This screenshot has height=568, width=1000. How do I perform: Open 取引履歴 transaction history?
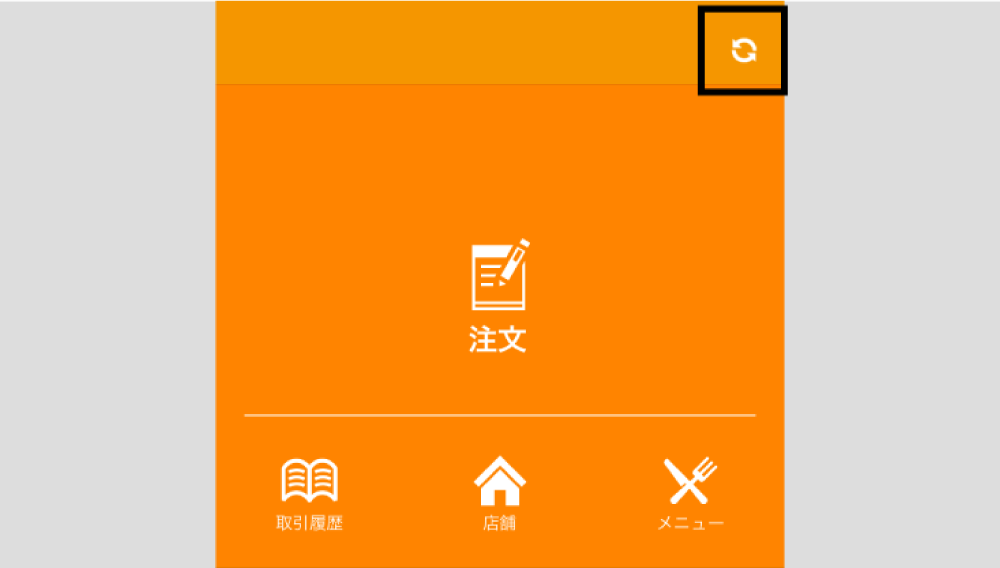(x=310, y=494)
